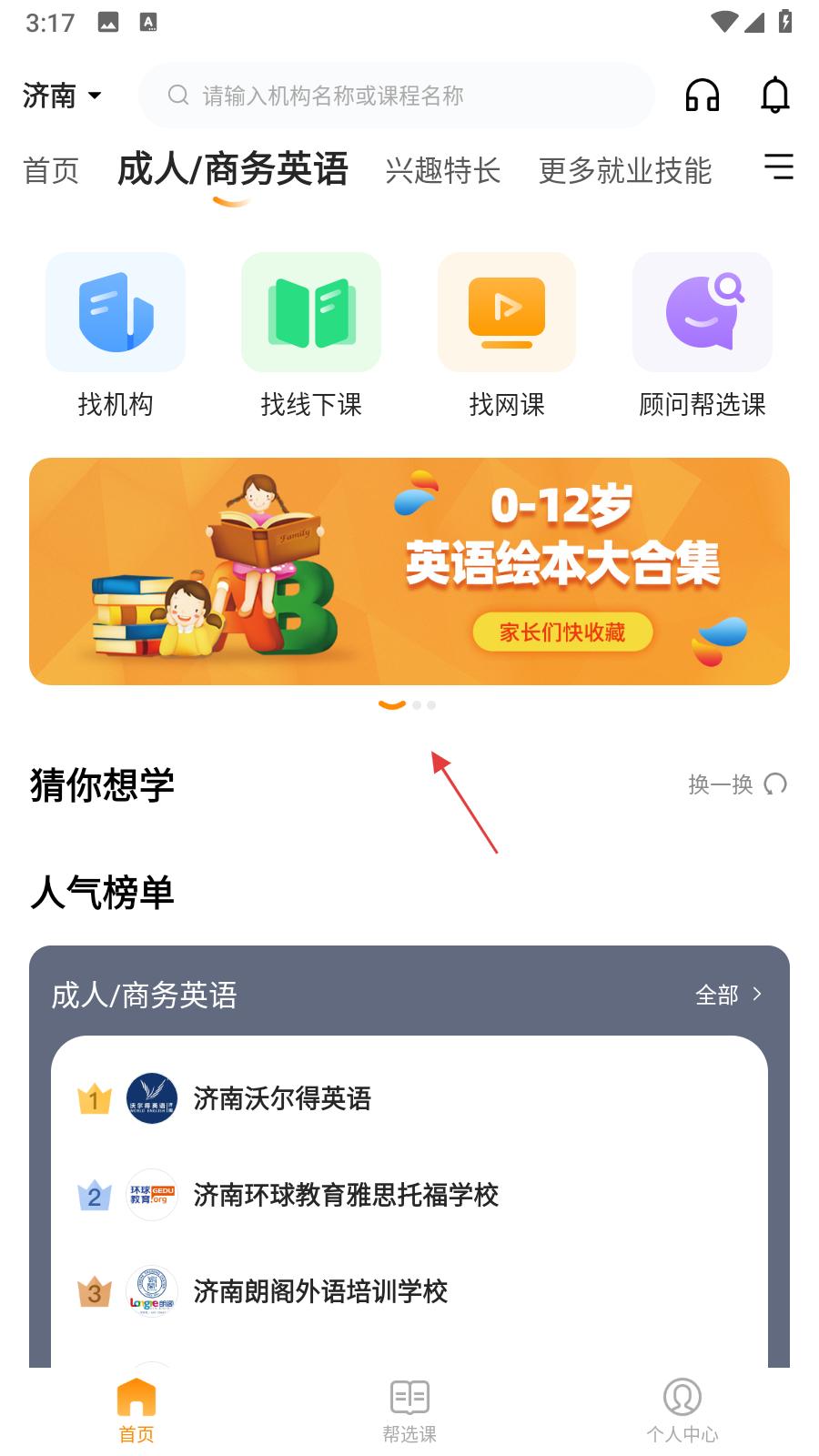Open 济南环球教育雅思托福学校 entry
819x1456 pixels.
click(346, 1195)
